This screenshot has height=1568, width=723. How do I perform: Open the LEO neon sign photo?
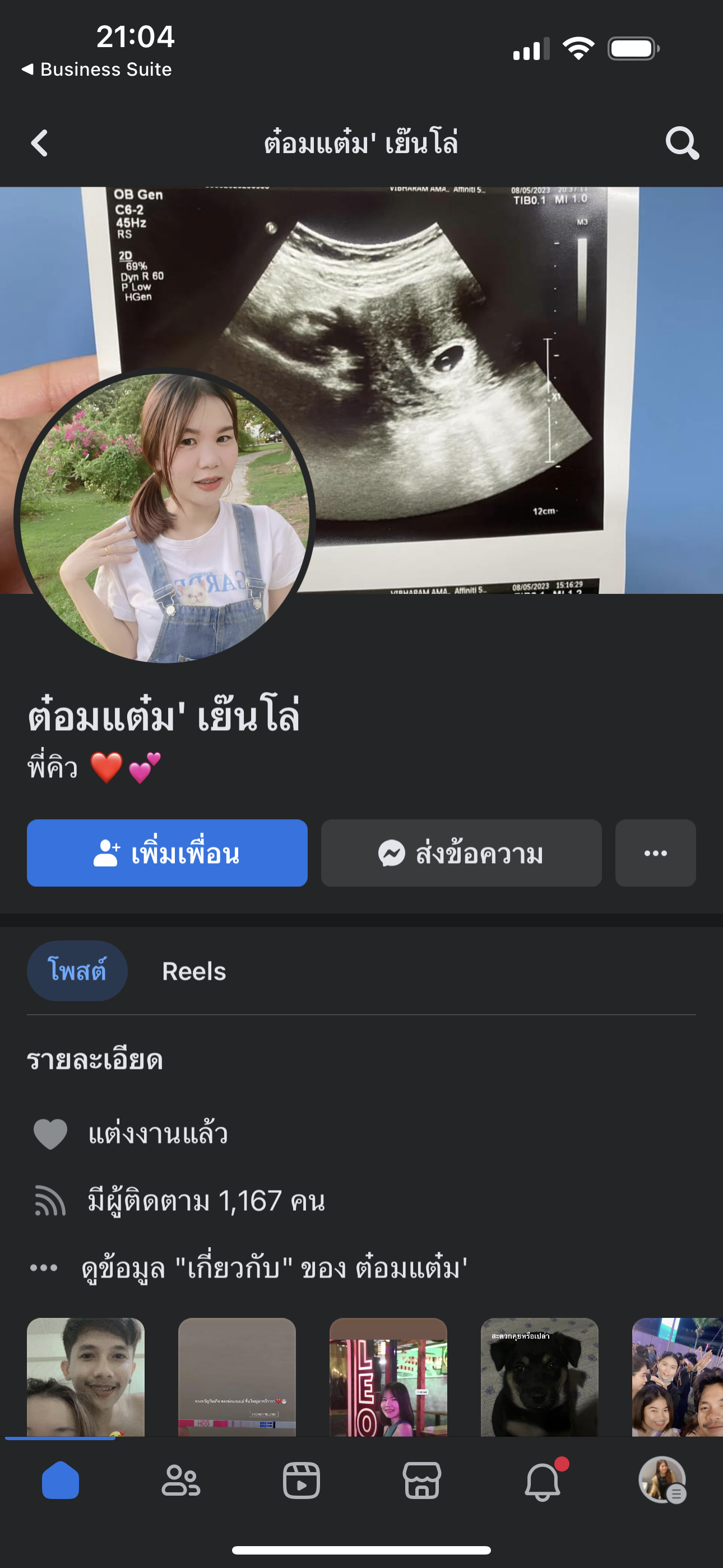[388, 1377]
